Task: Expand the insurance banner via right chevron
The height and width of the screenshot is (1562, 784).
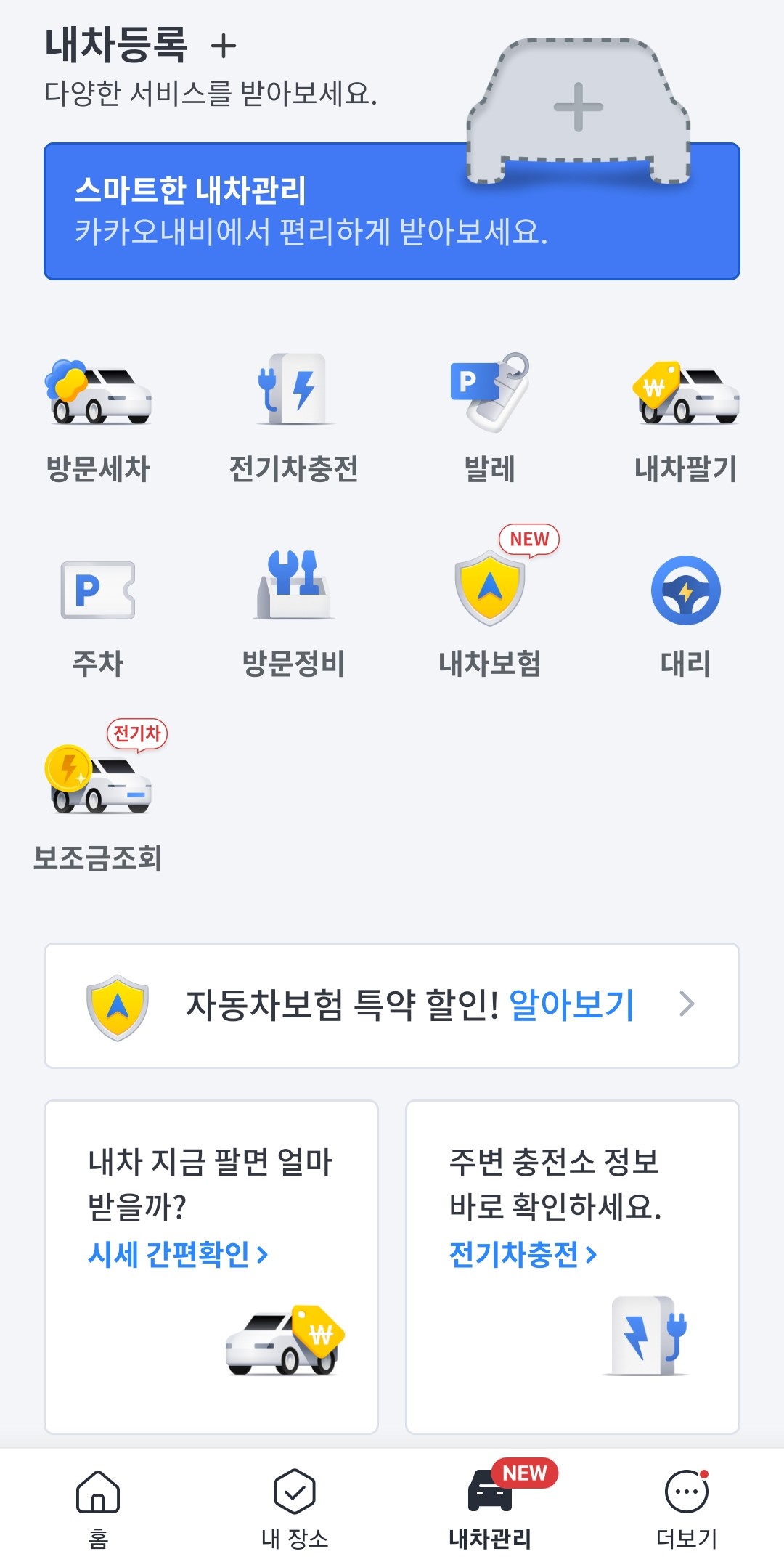Action: tap(688, 1005)
